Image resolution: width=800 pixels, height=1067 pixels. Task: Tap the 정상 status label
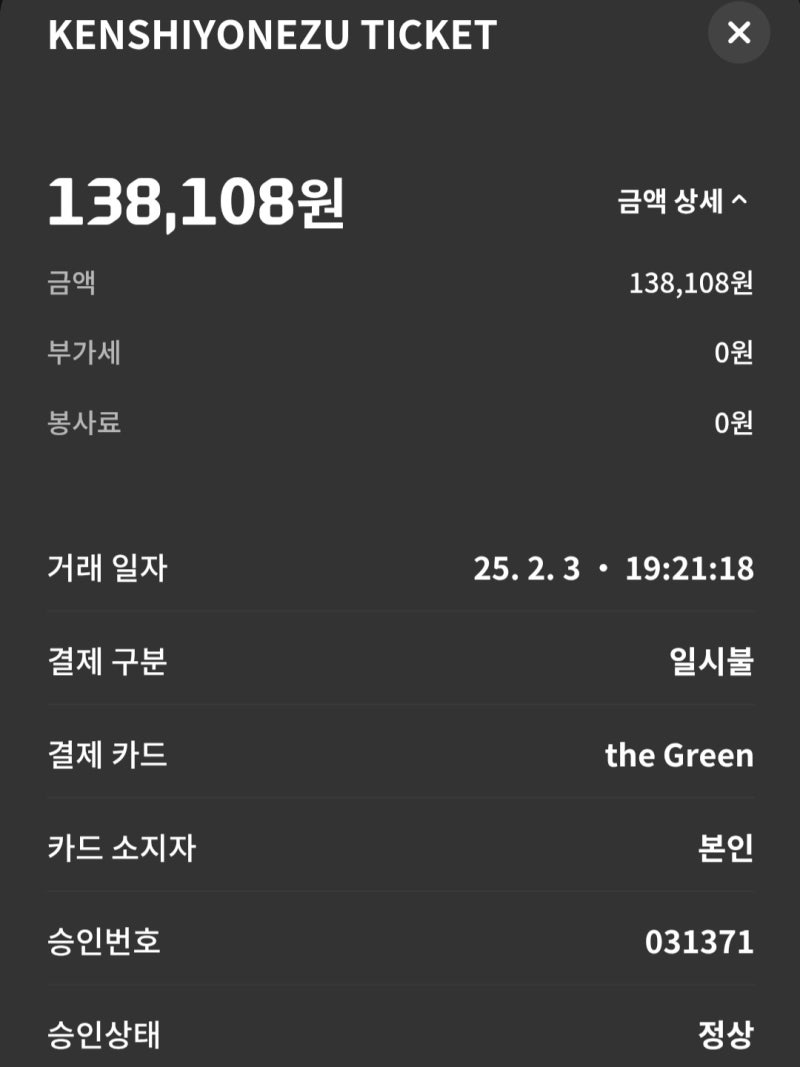[x=727, y=1036]
